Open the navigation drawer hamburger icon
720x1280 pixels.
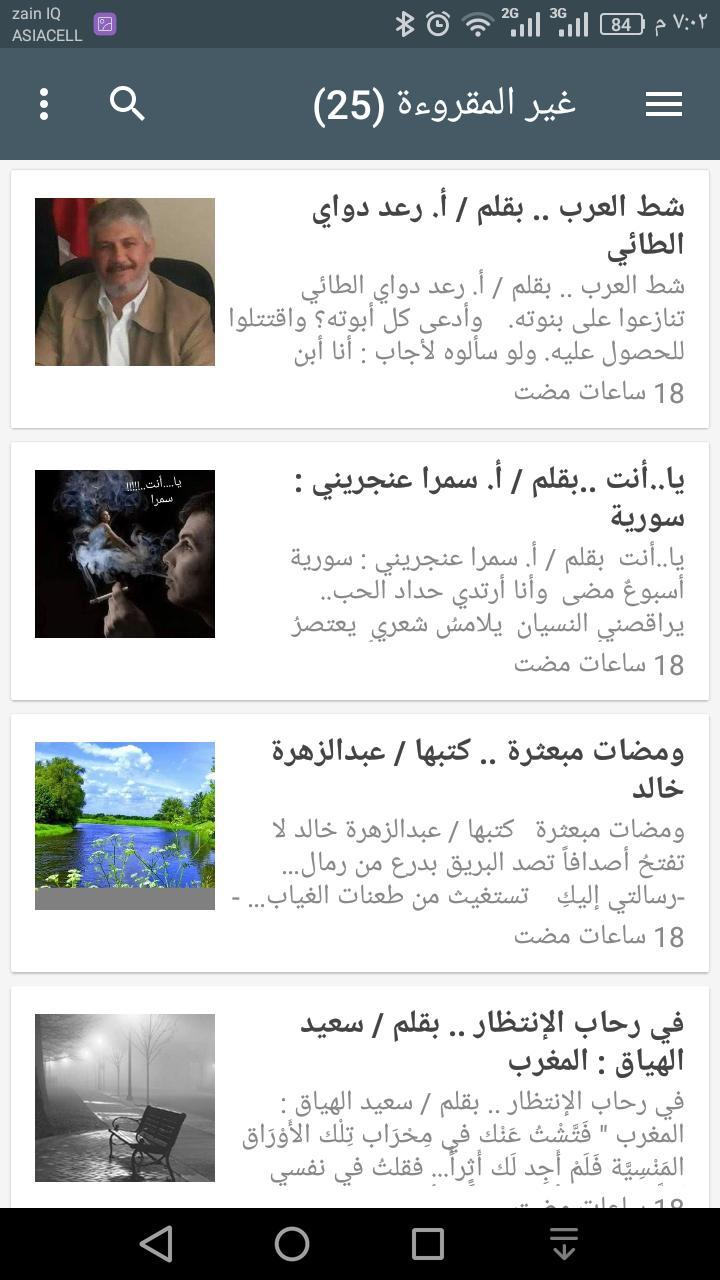(x=663, y=104)
